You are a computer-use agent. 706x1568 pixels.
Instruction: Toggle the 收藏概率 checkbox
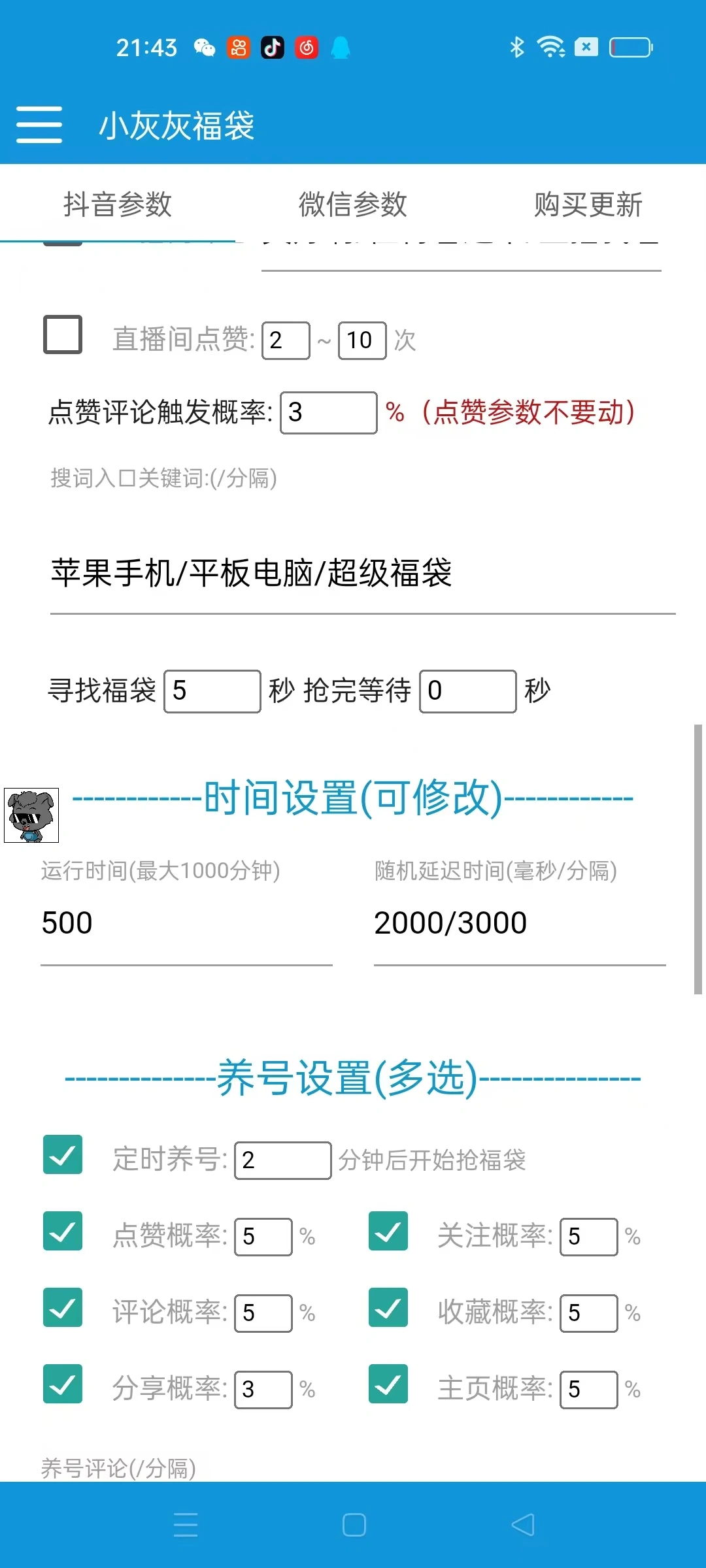(x=388, y=1307)
